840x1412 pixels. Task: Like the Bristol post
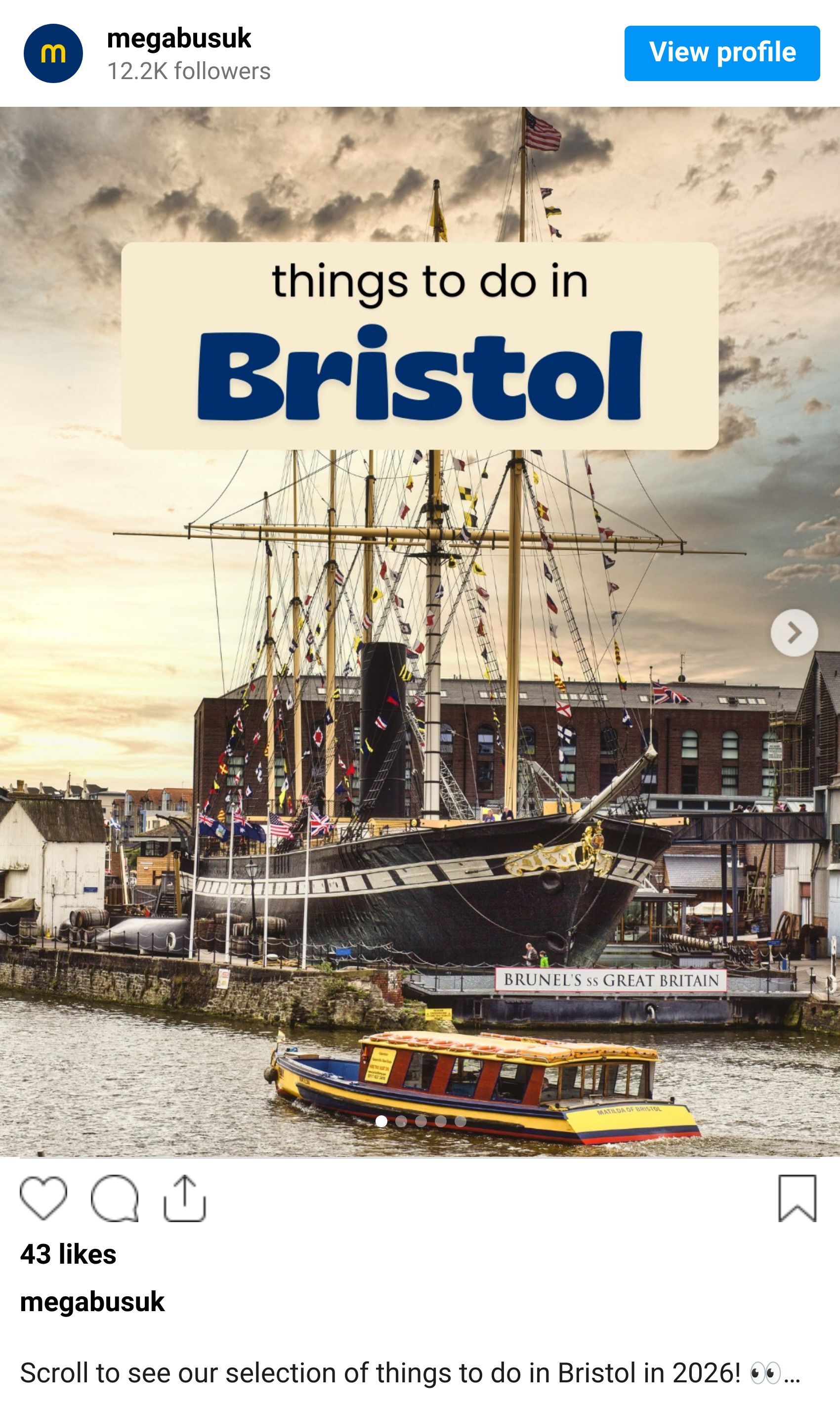coord(43,1197)
